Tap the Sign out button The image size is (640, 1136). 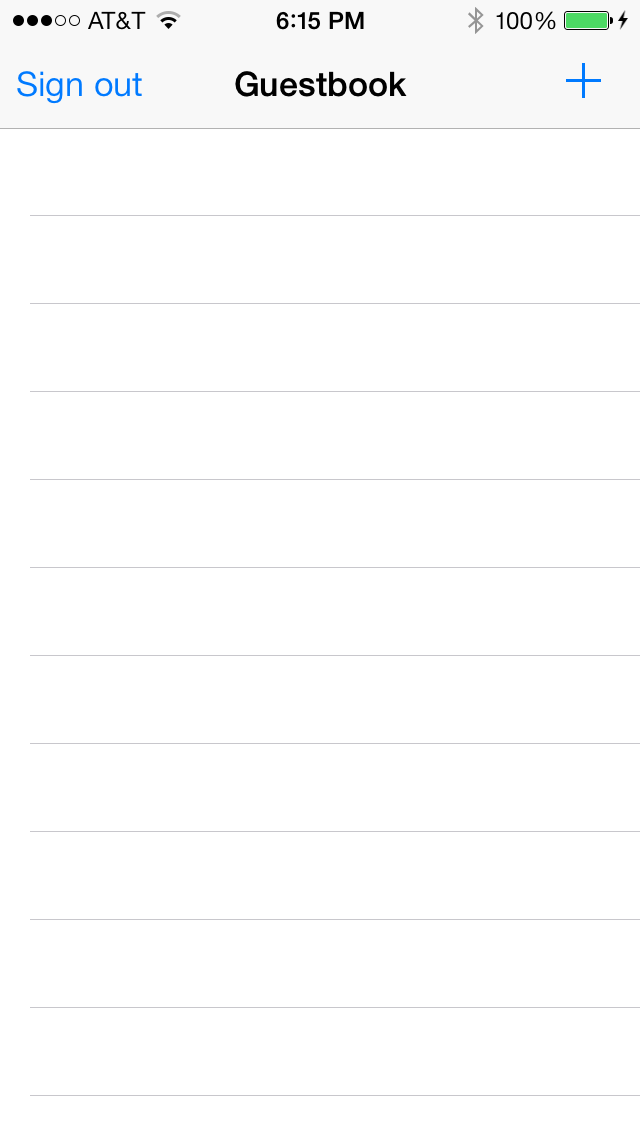[x=79, y=85]
